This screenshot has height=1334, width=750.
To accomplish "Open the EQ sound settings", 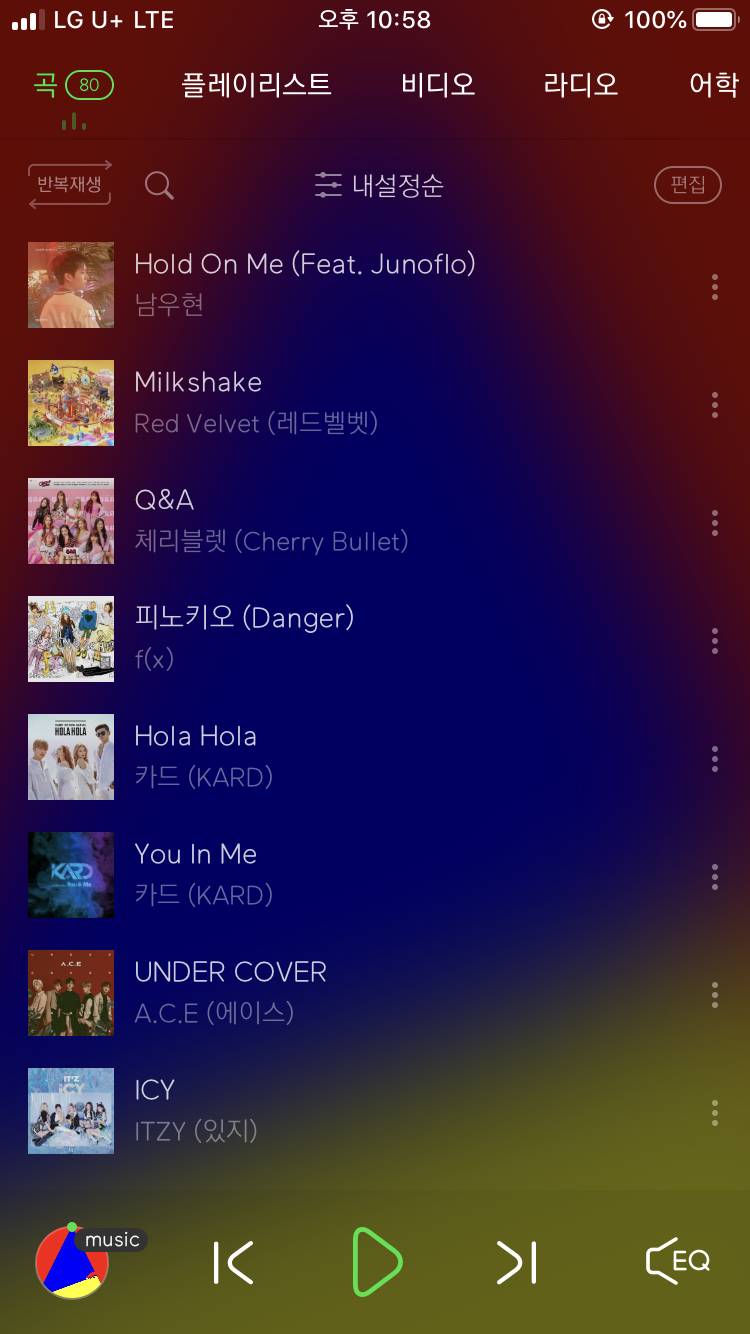I will [x=678, y=1261].
